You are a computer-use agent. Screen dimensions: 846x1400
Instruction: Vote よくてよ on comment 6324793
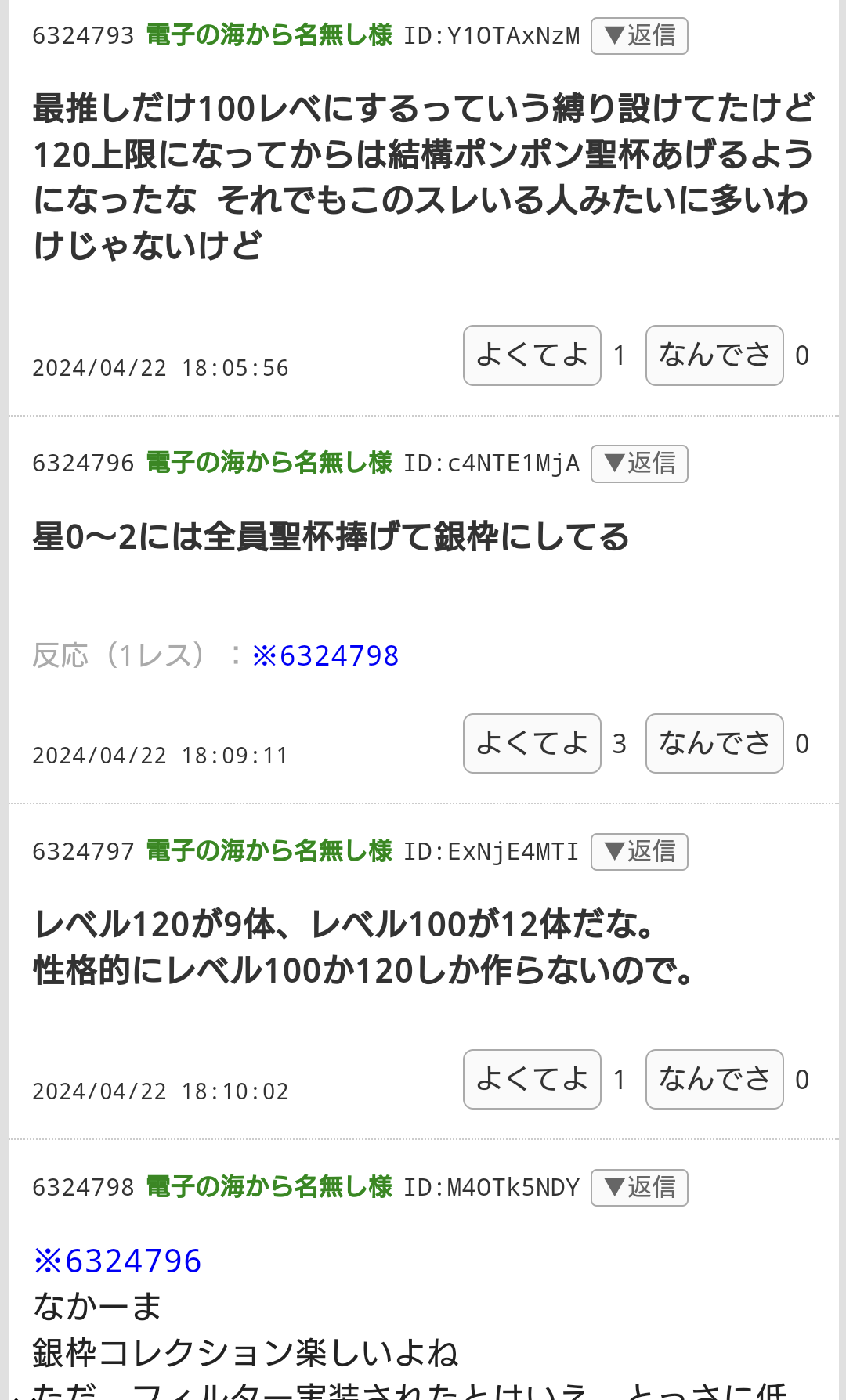tap(532, 355)
